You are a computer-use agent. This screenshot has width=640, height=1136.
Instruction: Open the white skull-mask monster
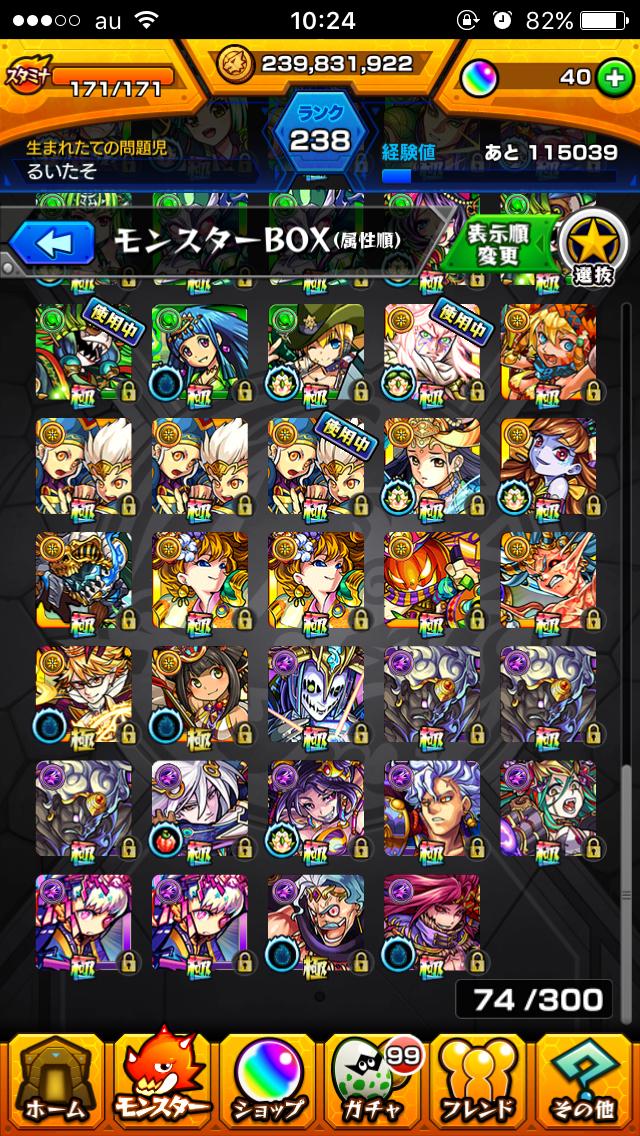coord(315,694)
